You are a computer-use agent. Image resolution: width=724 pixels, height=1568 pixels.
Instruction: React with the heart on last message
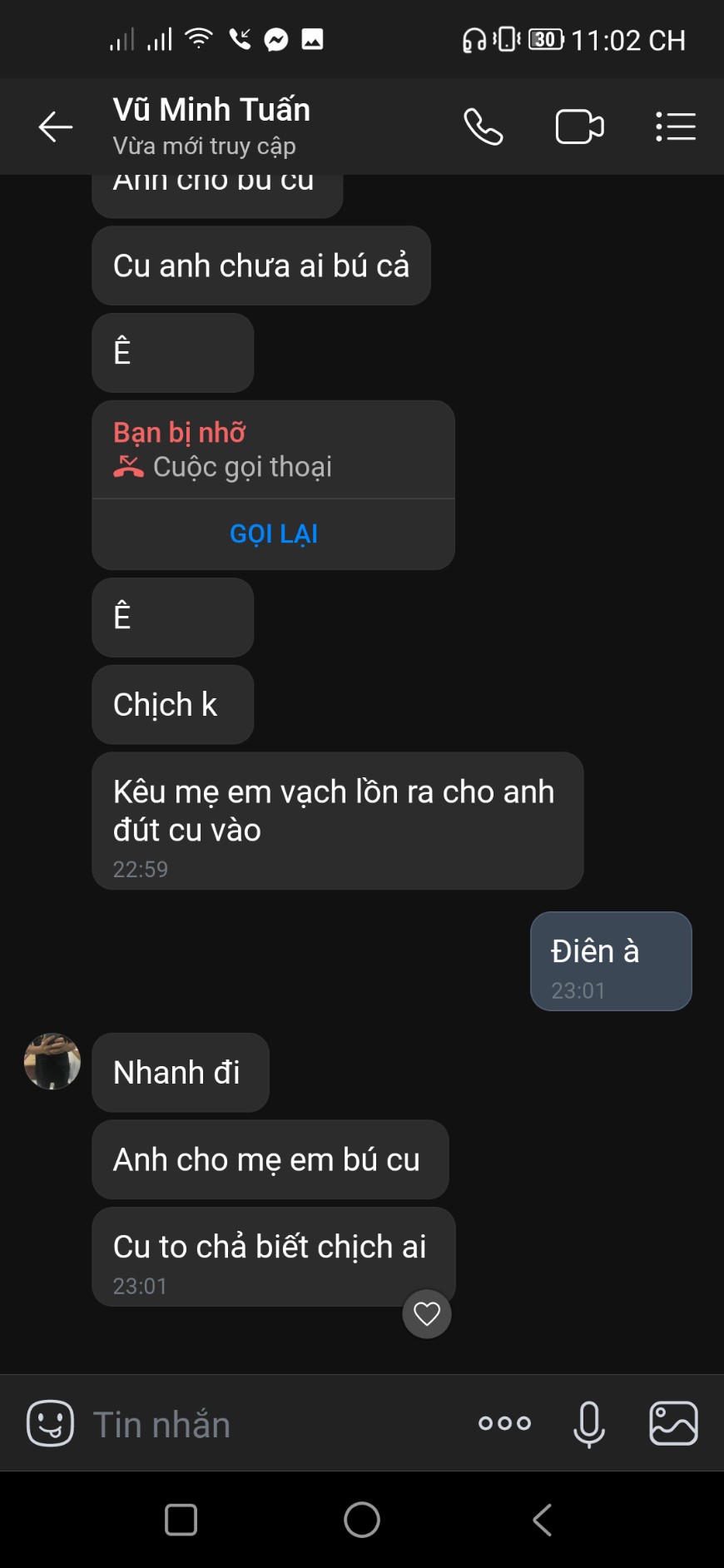coord(427,1314)
